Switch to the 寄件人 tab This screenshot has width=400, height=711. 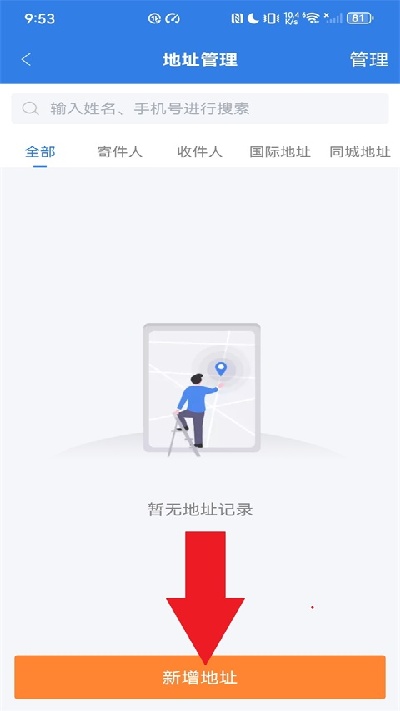pyautogui.click(x=120, y=151)
